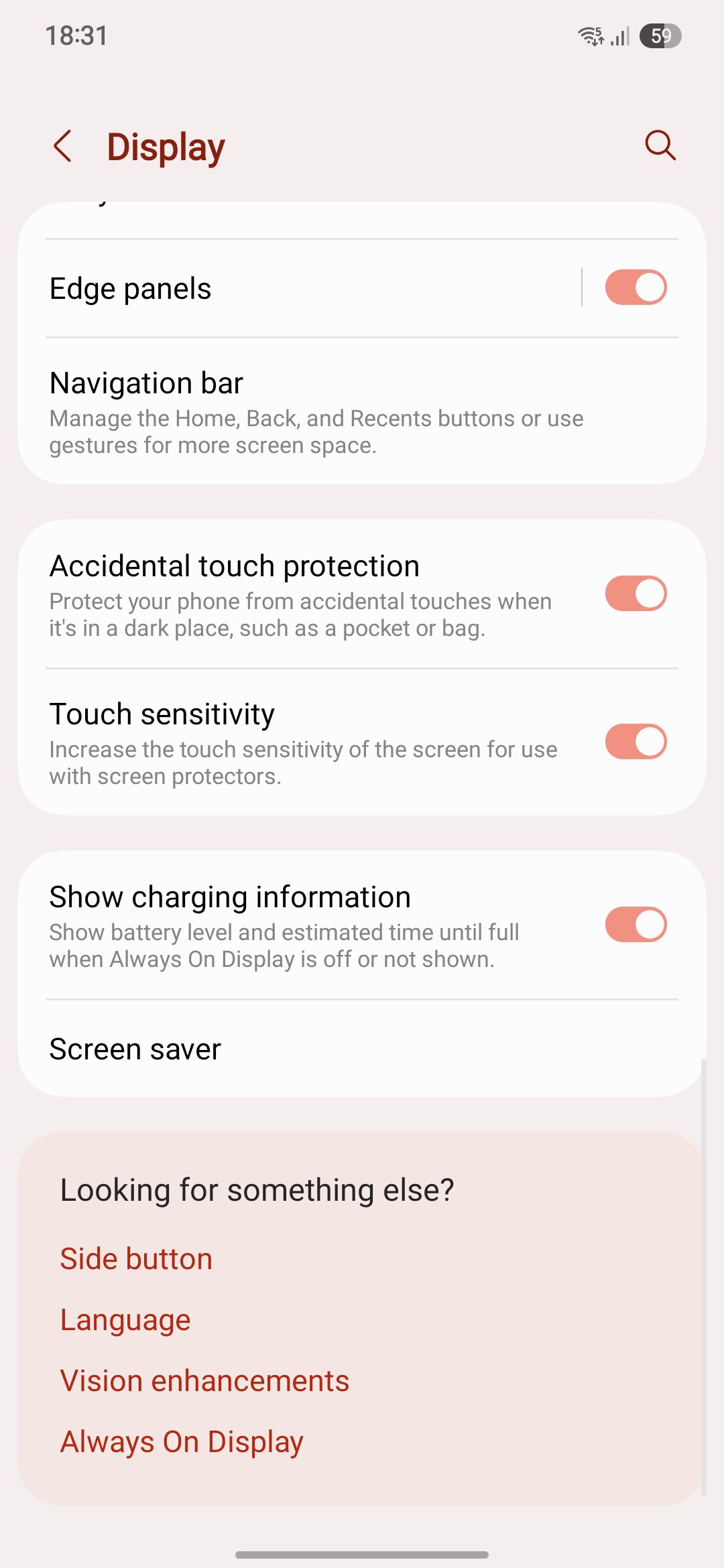724x1568 pixels.
Task: Open the search icon in Display
Action: coord(660,145)
